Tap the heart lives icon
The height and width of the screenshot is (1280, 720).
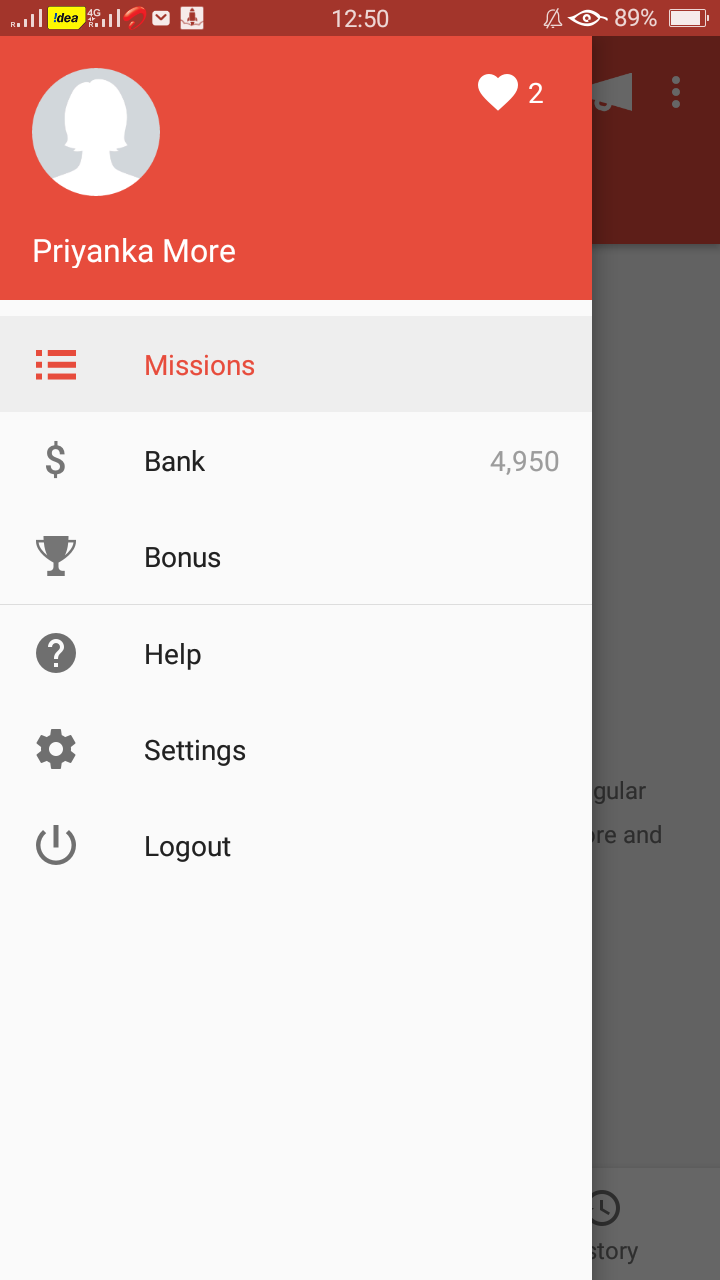click(498, 93)
